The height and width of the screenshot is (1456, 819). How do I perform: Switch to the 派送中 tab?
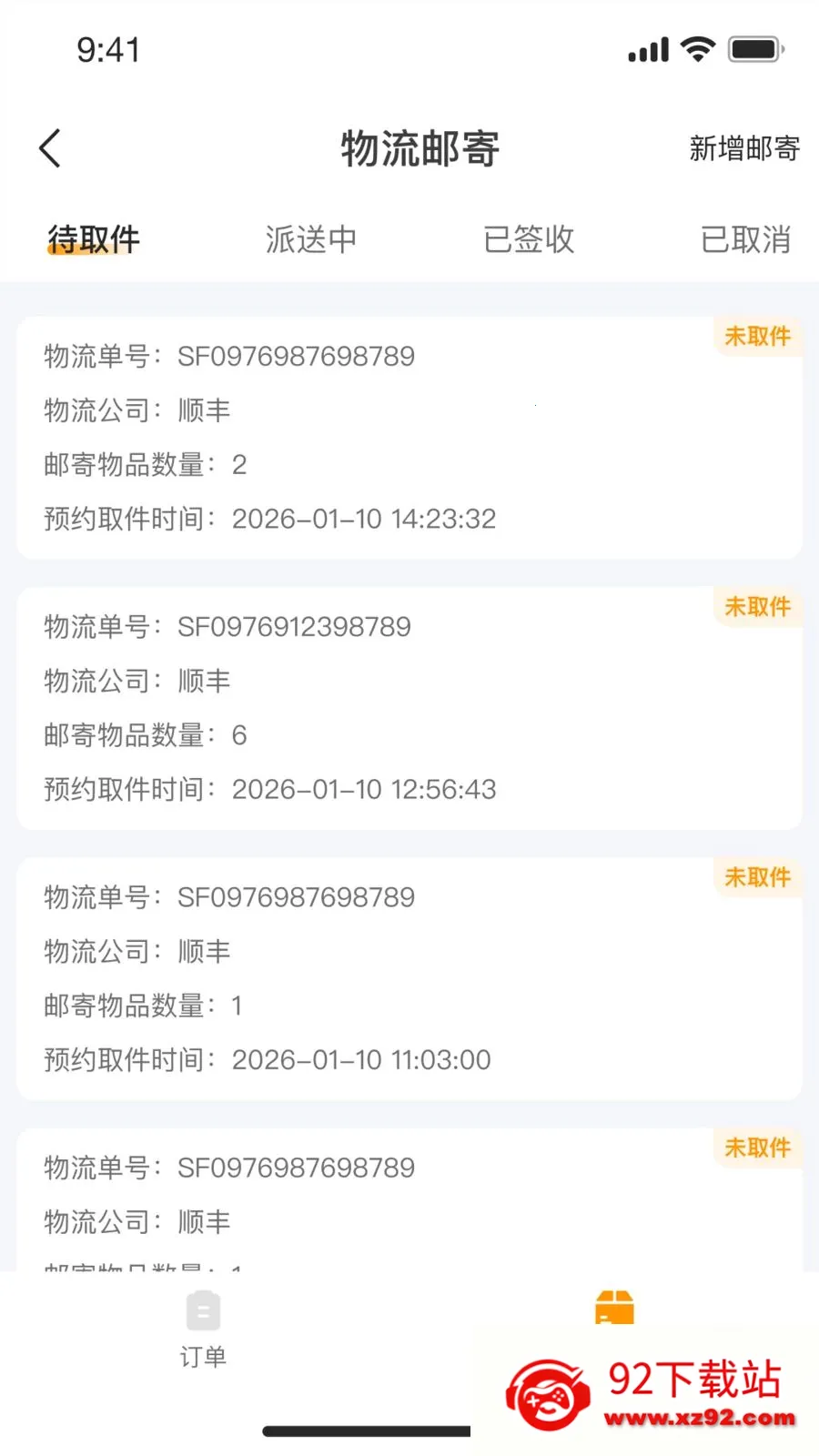click(311, 239)
